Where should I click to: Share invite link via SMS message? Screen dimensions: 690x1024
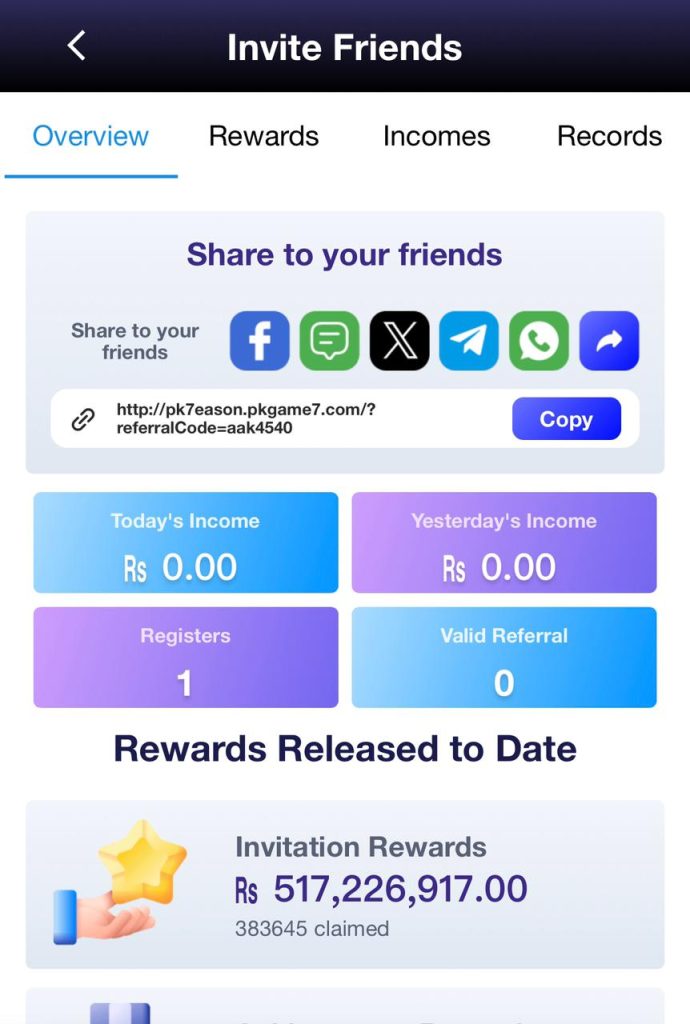[x=329, y=341]
